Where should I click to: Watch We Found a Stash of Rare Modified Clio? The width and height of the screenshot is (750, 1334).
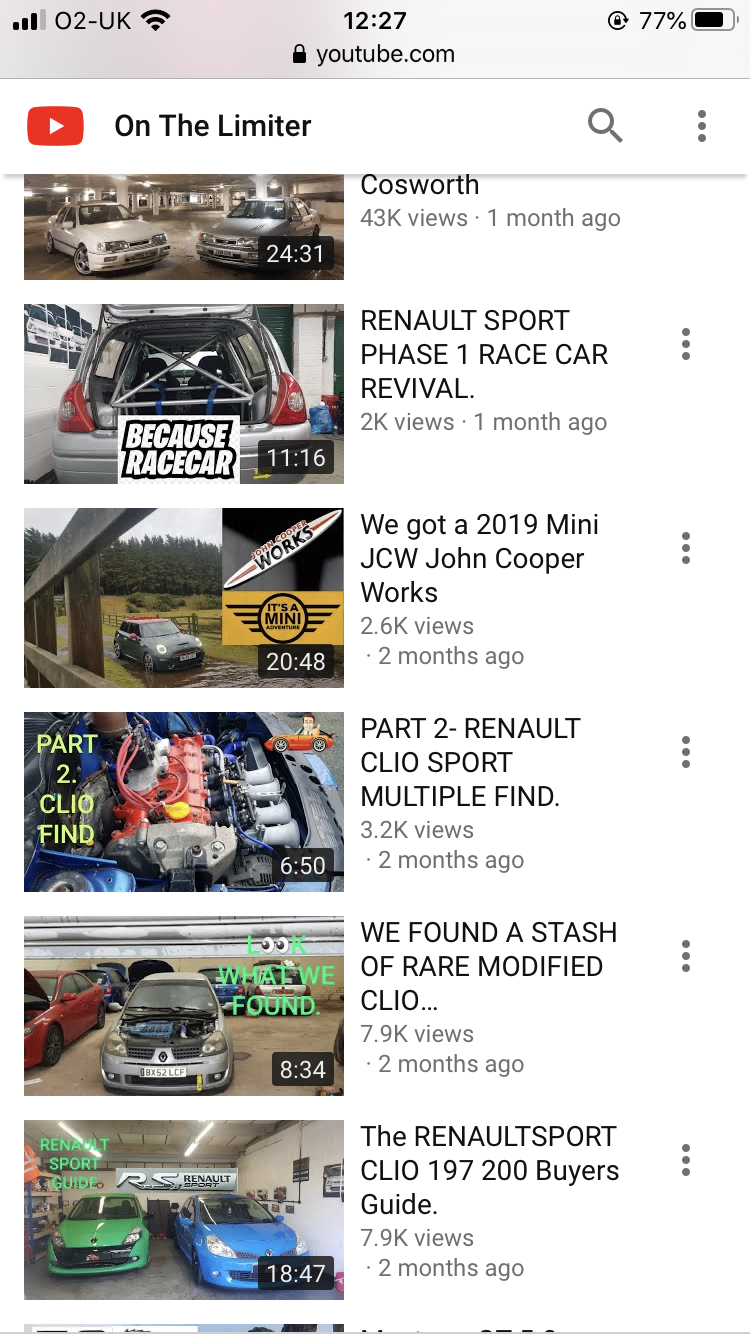pos(184,1006)
